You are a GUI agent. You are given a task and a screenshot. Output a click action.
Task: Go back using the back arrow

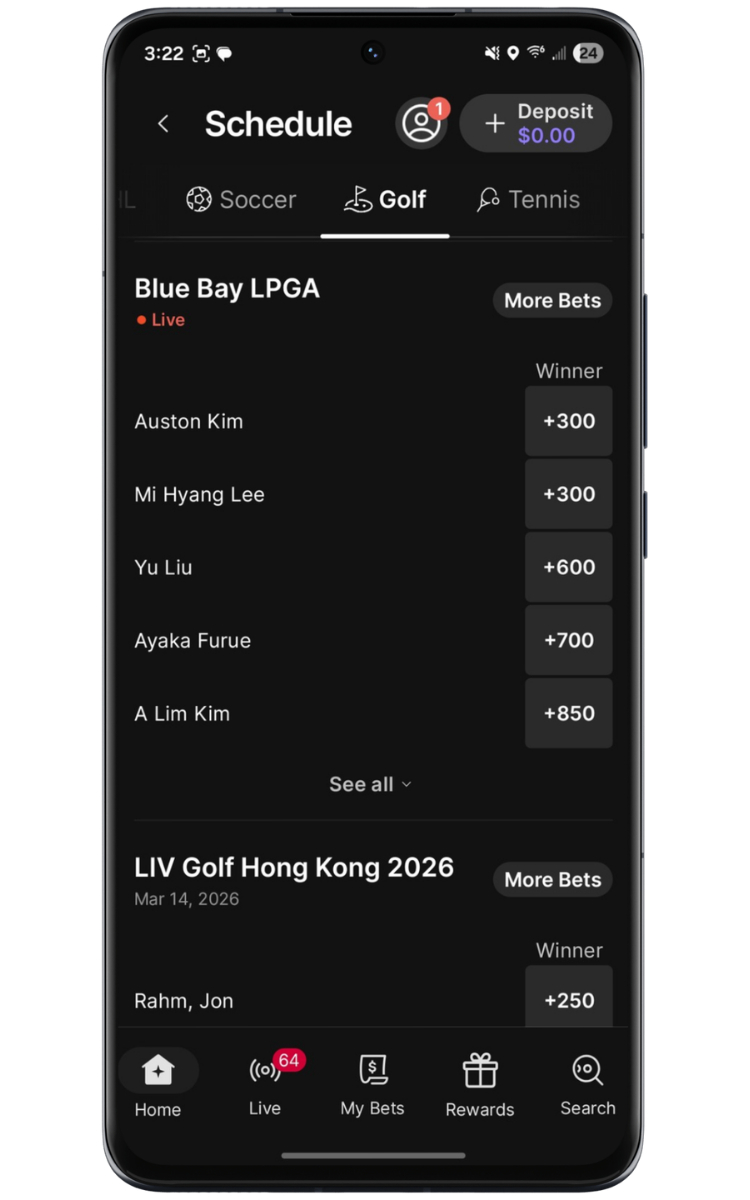click(x=163, y=124)
